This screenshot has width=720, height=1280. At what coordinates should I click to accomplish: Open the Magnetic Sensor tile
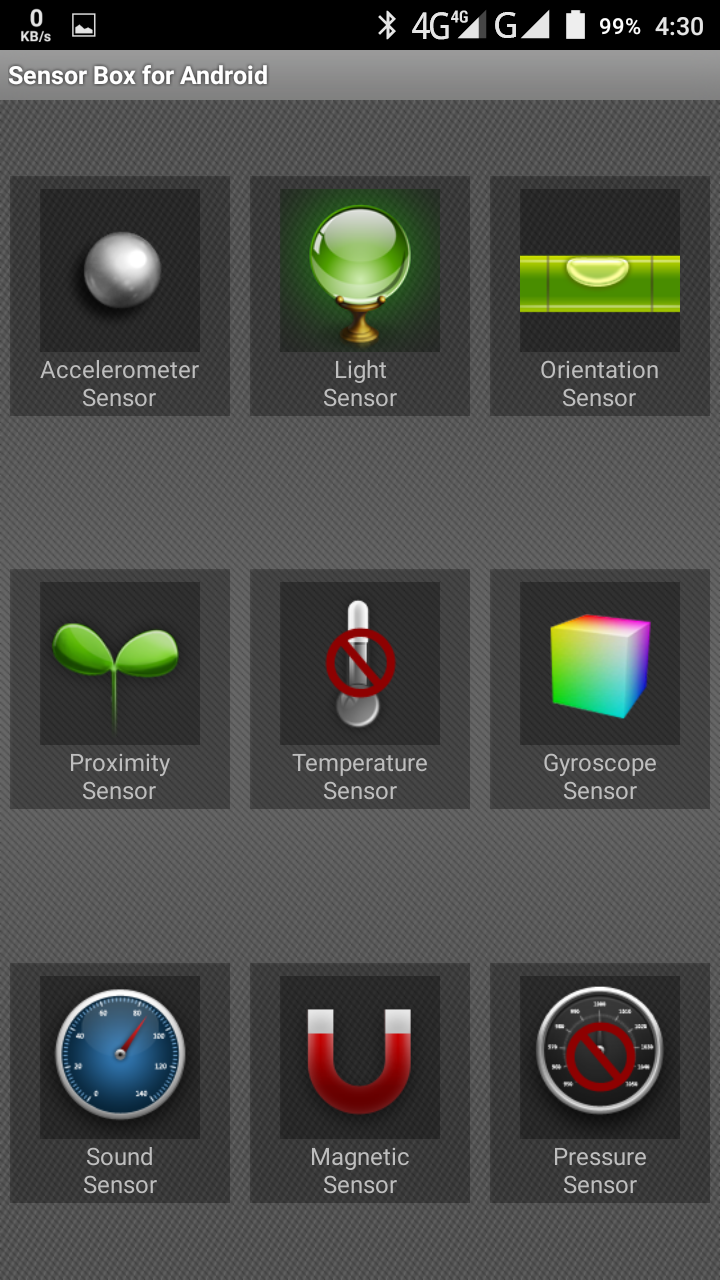[360, 1082]
